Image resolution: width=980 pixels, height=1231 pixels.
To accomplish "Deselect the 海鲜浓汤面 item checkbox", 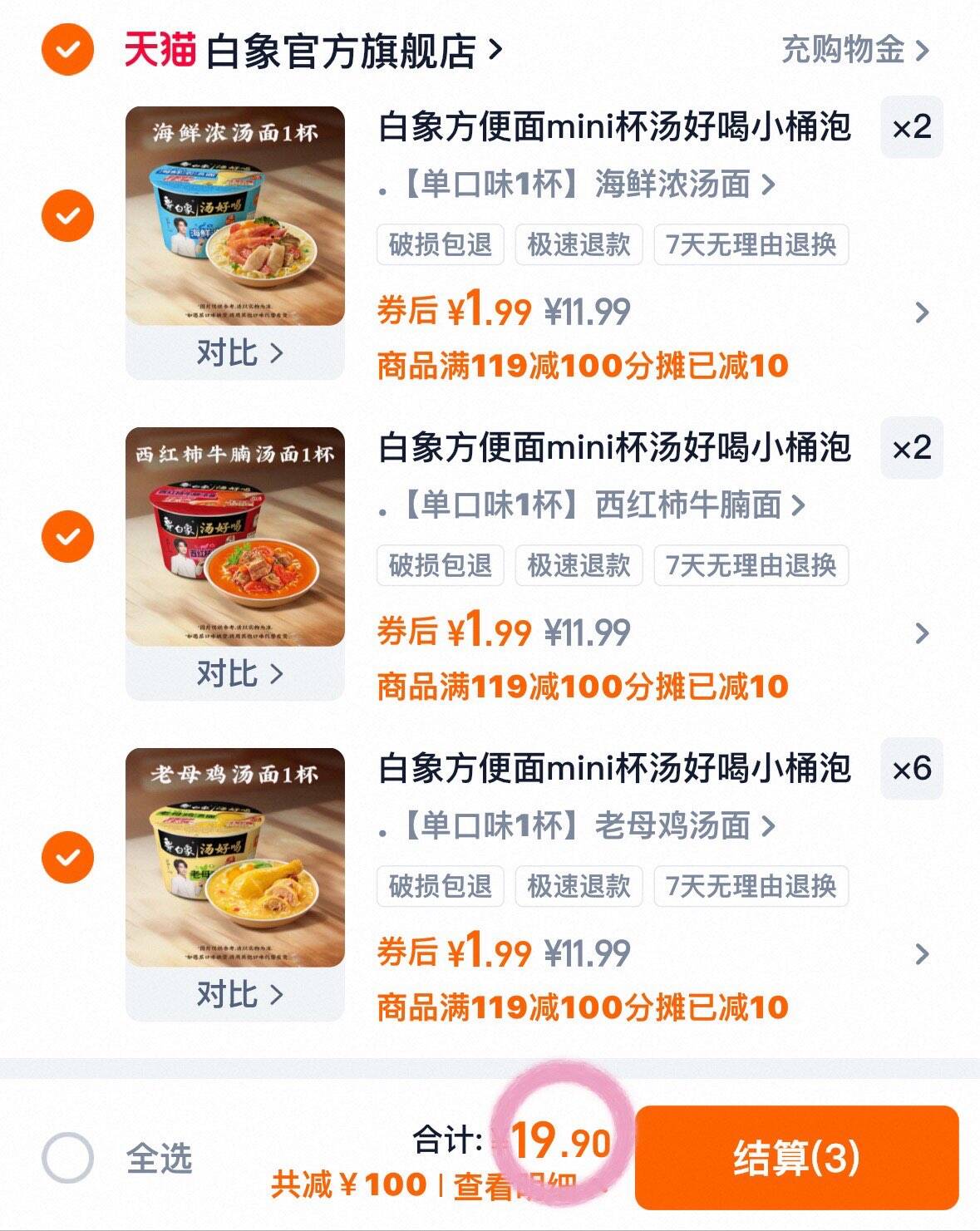I will tap(67, 215).
